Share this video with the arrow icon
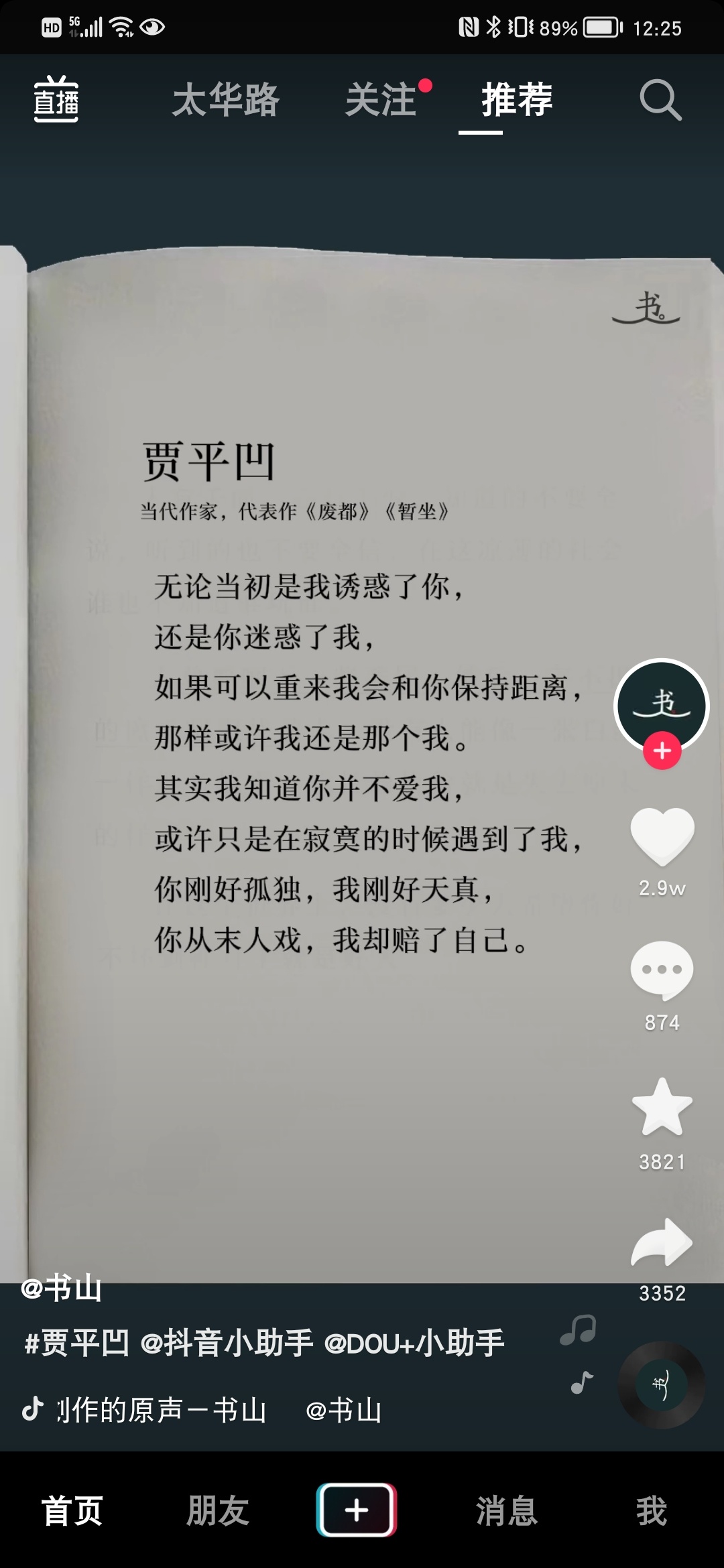 (662, 1242)
